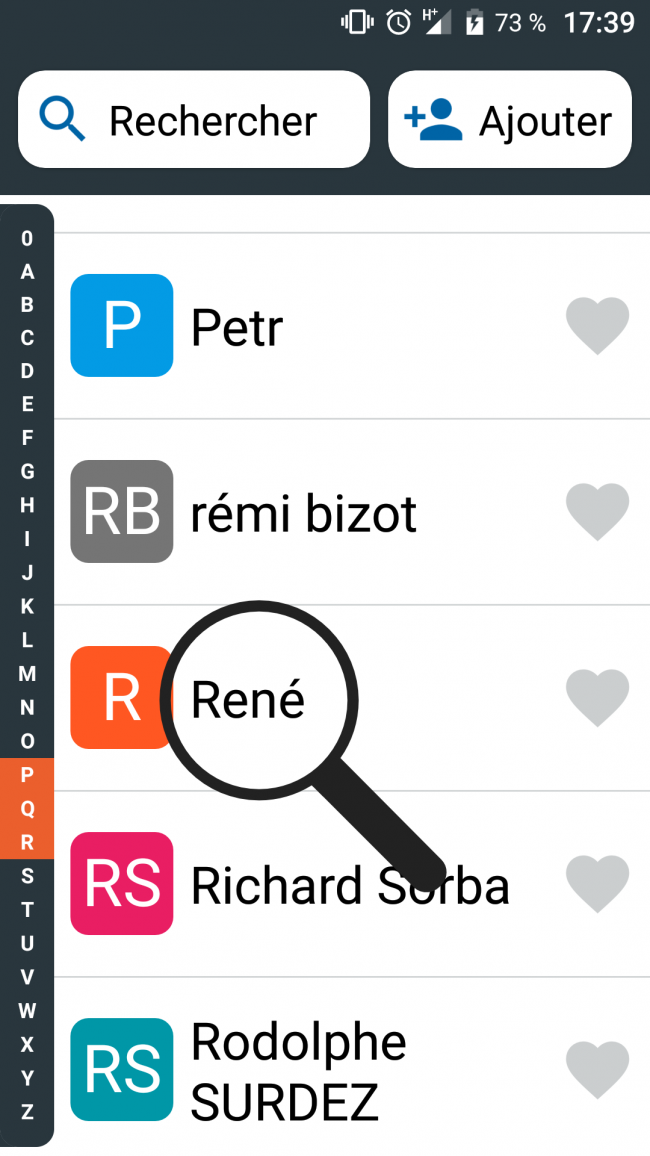The image size is (650, 1156).
Task: Open Richard Sorba's contact
Action: click(350, 885)
